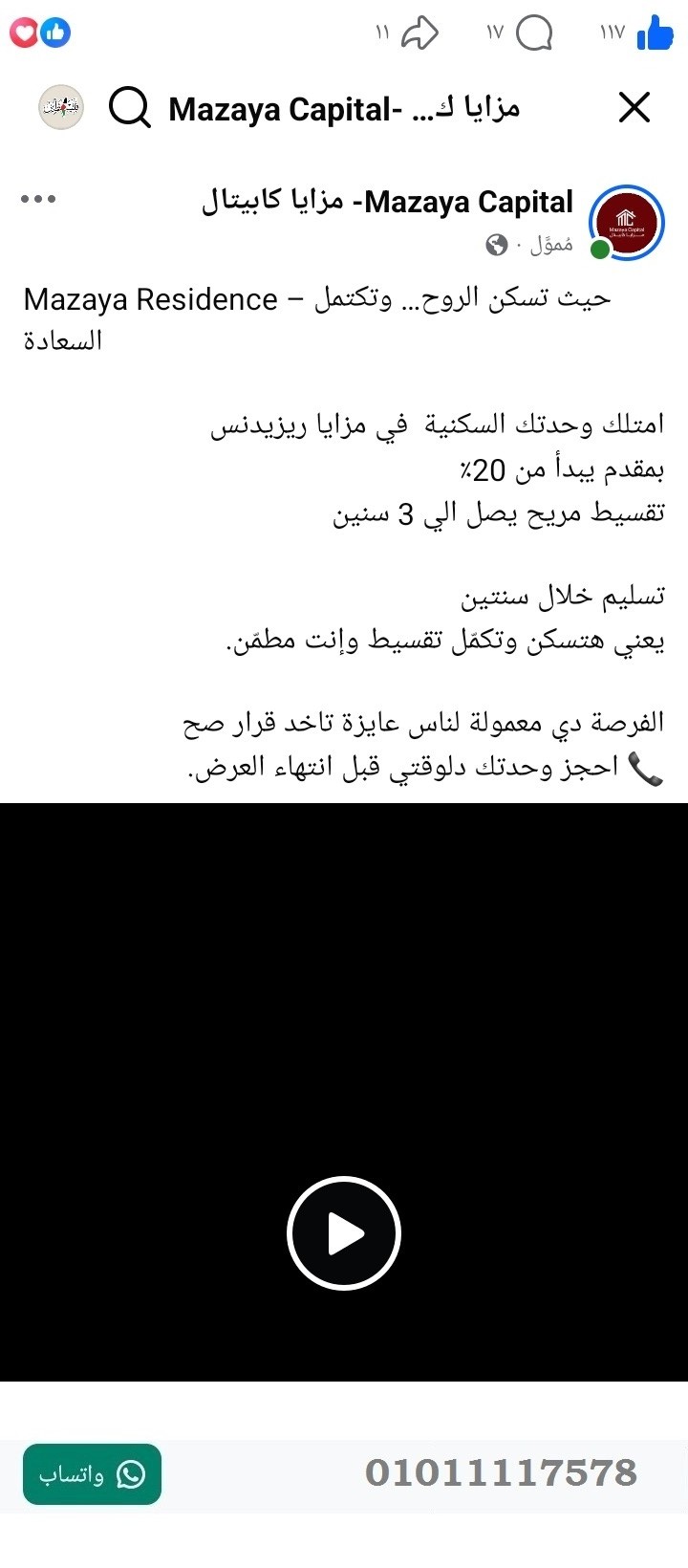Open the post options with the three-dot menu
688x1568 pixels.
point(37,199)
